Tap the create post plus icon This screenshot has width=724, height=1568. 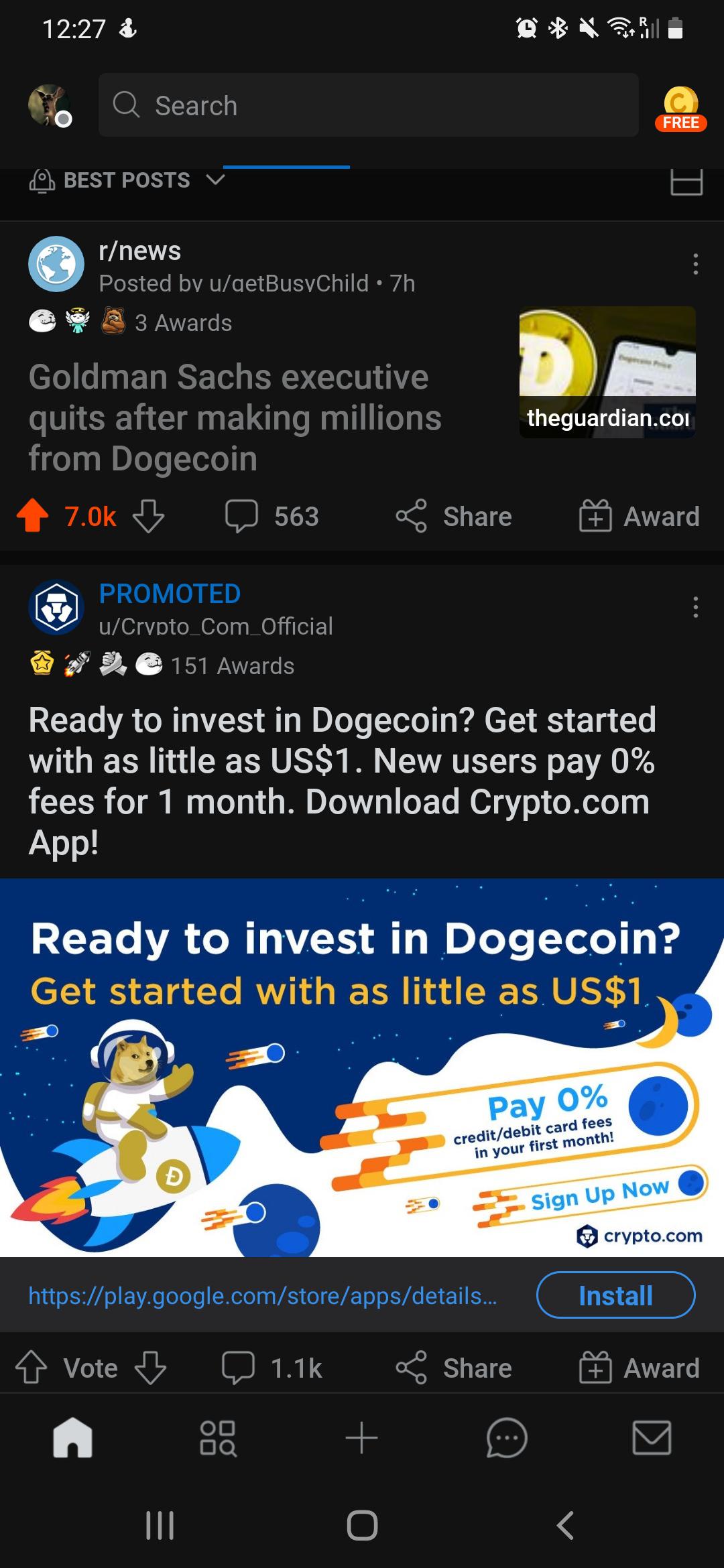362,1437
